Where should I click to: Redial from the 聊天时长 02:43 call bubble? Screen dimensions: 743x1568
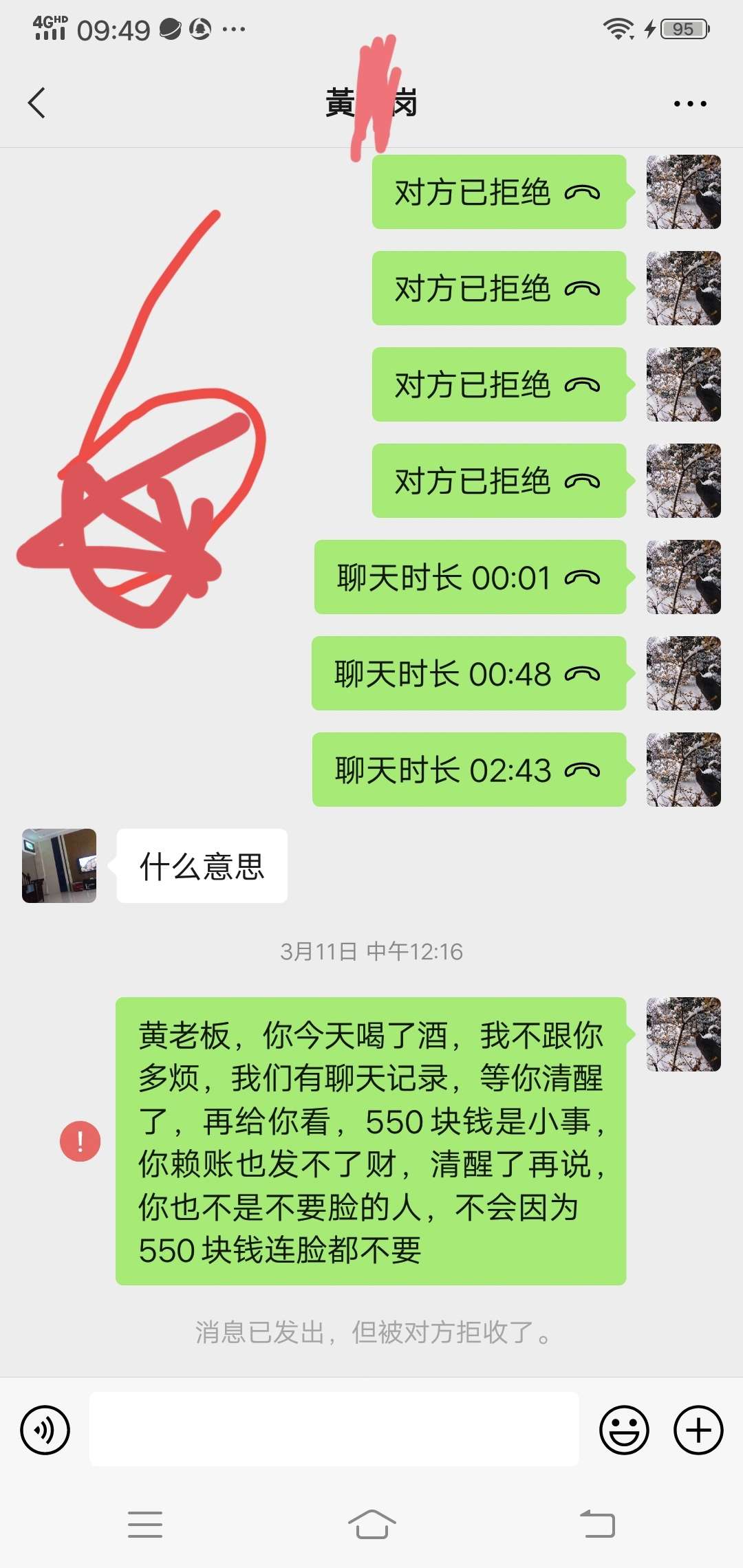click(x=469, y=770)
